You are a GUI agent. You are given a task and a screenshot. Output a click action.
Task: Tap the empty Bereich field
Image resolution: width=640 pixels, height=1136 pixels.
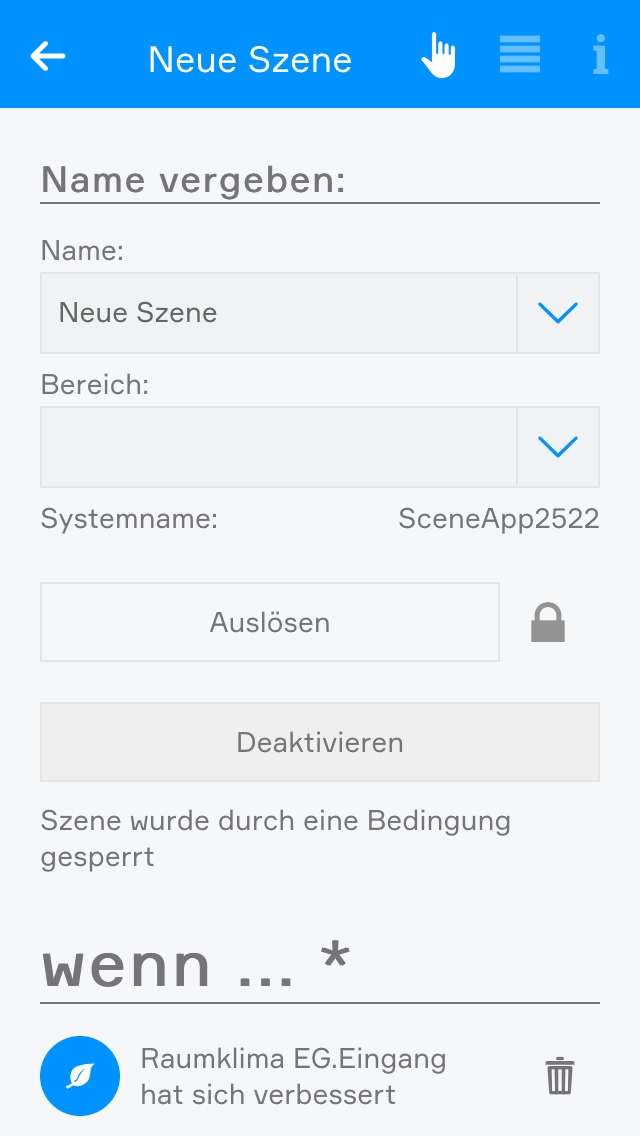[278, 447]
